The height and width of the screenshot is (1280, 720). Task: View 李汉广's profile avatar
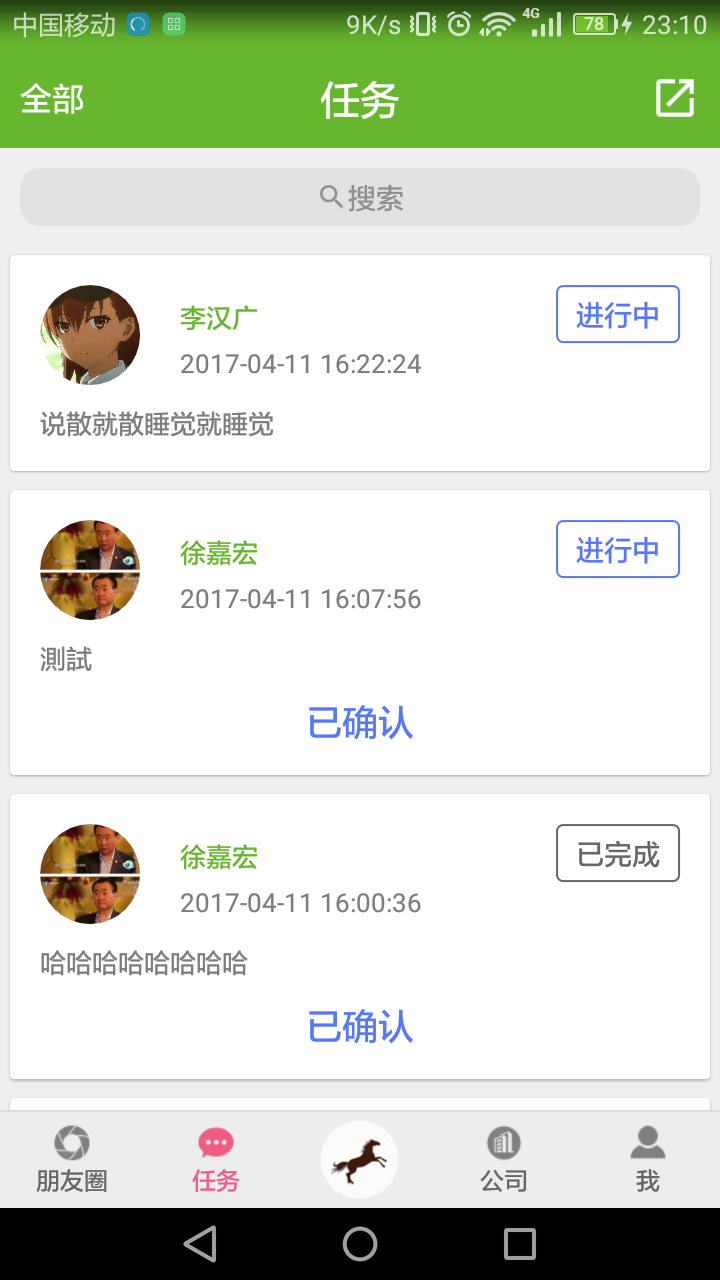click(90, 335)
